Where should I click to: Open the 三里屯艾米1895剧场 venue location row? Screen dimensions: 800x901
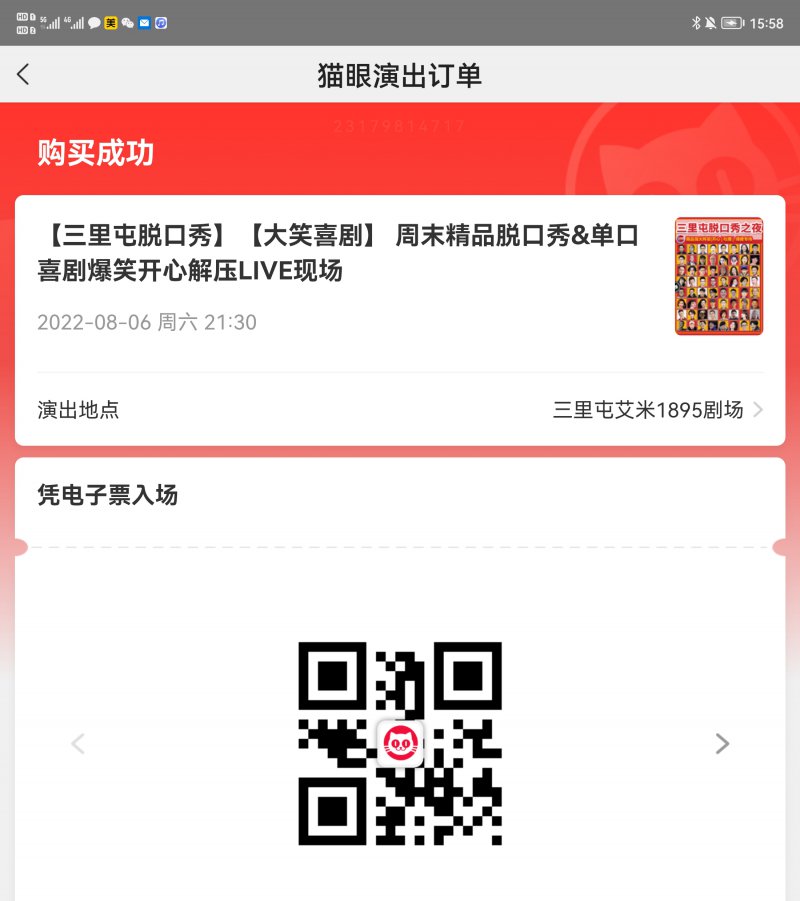pyautogui.click(x=400, y=410)
